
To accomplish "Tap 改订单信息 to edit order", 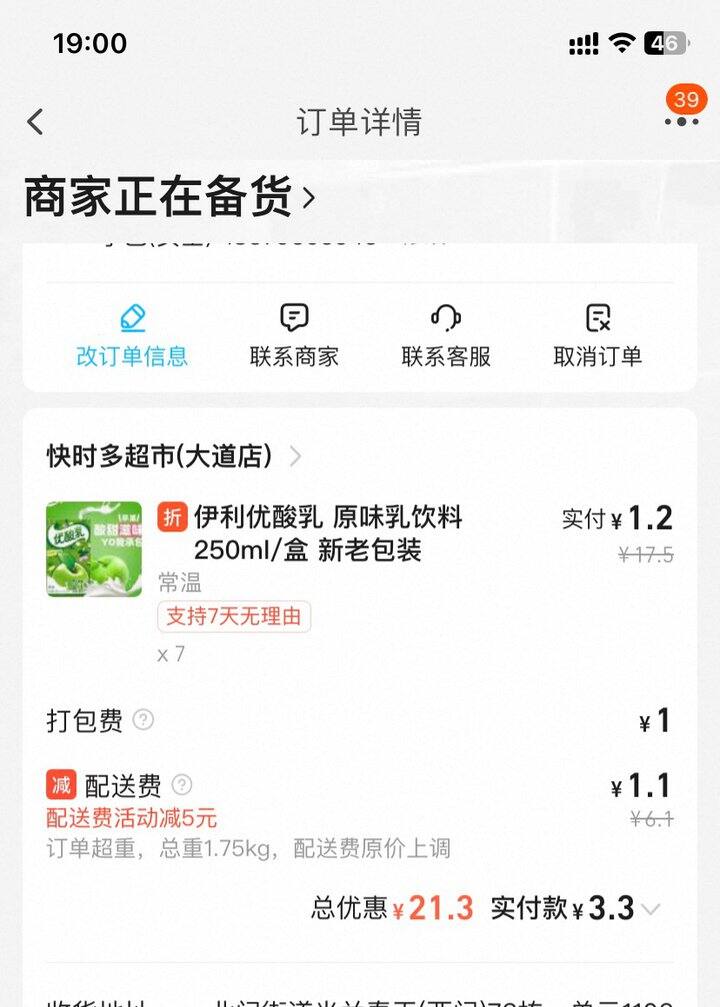I will click(132, 337).
